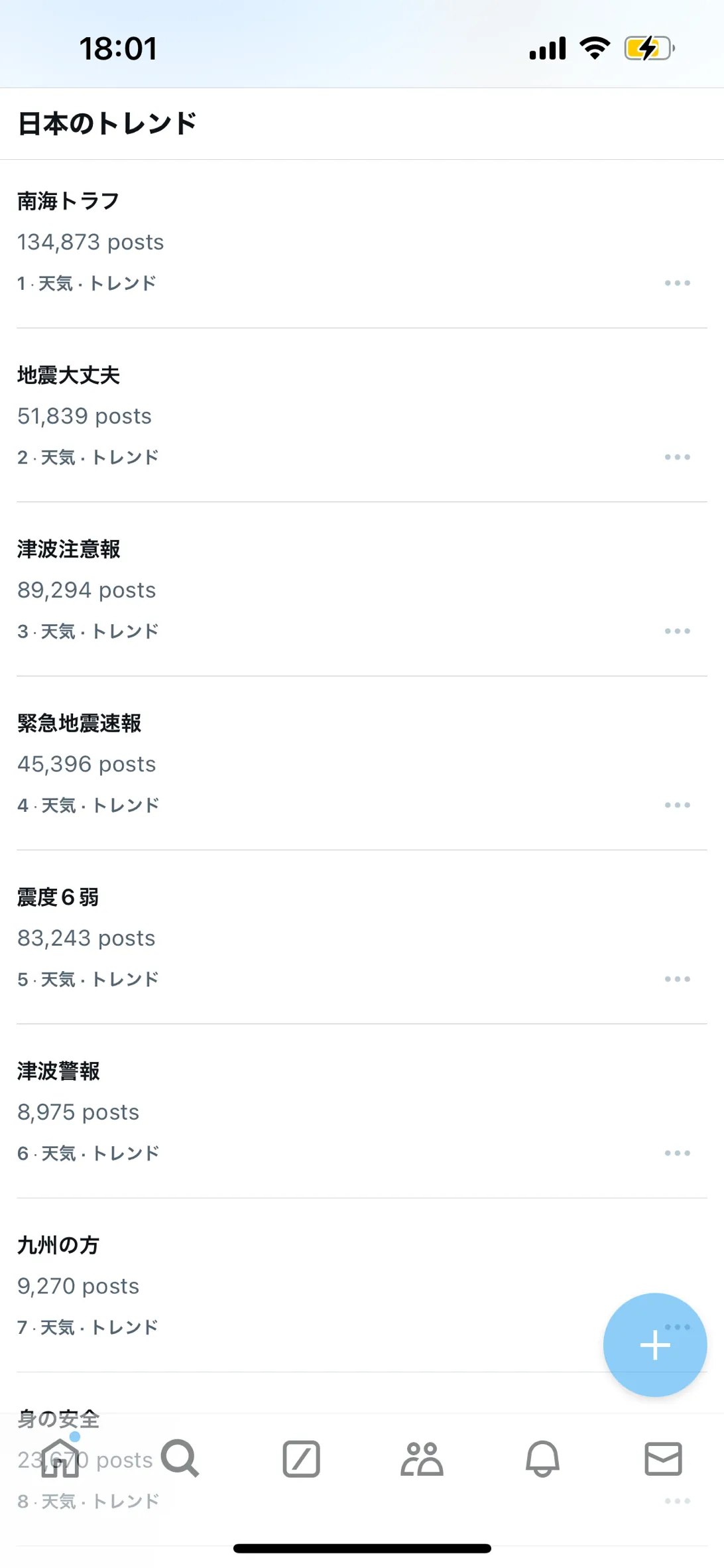Open the overflow menu for 緊急地震速報
The width and height of the screenshot is (724, 1568).
point(677,805)
